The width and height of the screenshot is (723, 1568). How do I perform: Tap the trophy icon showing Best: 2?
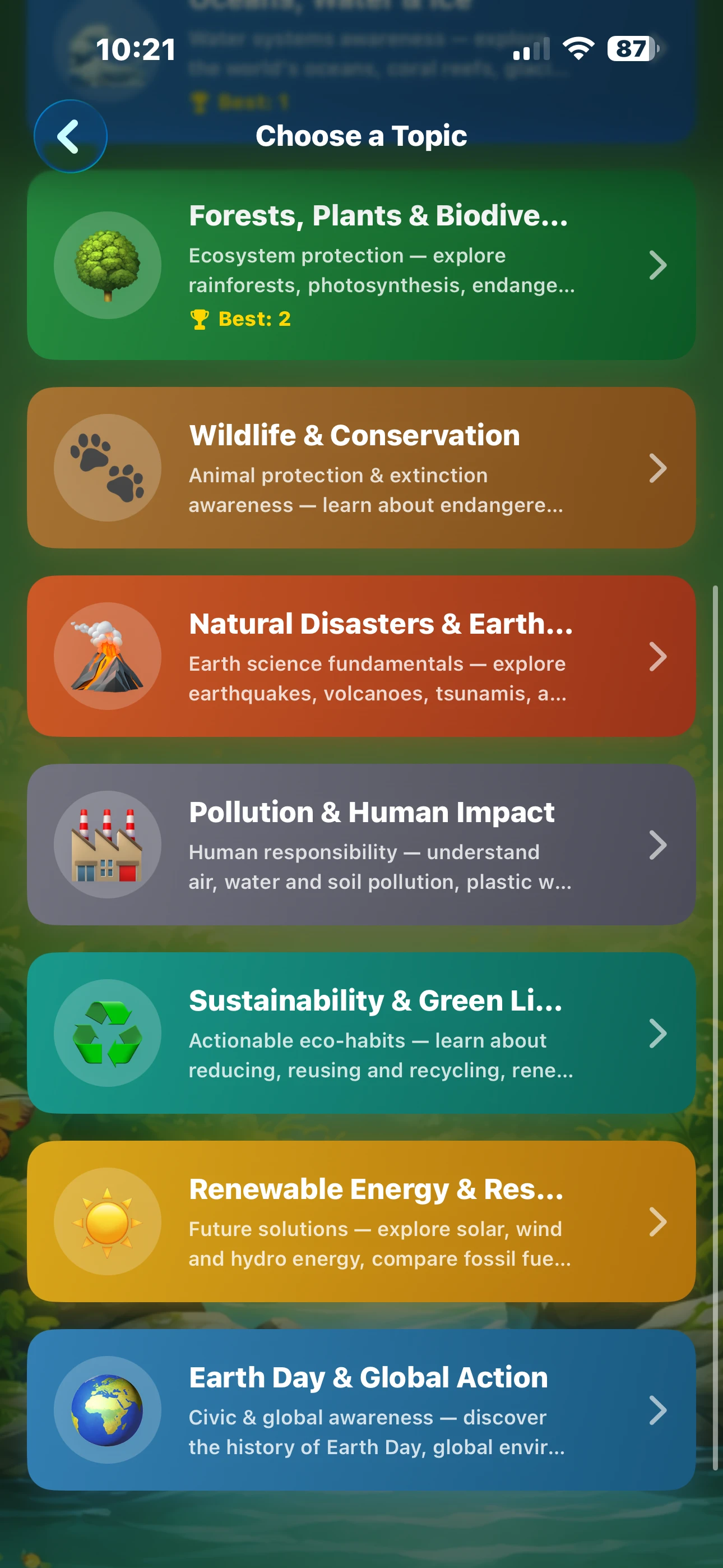[201, 319]
